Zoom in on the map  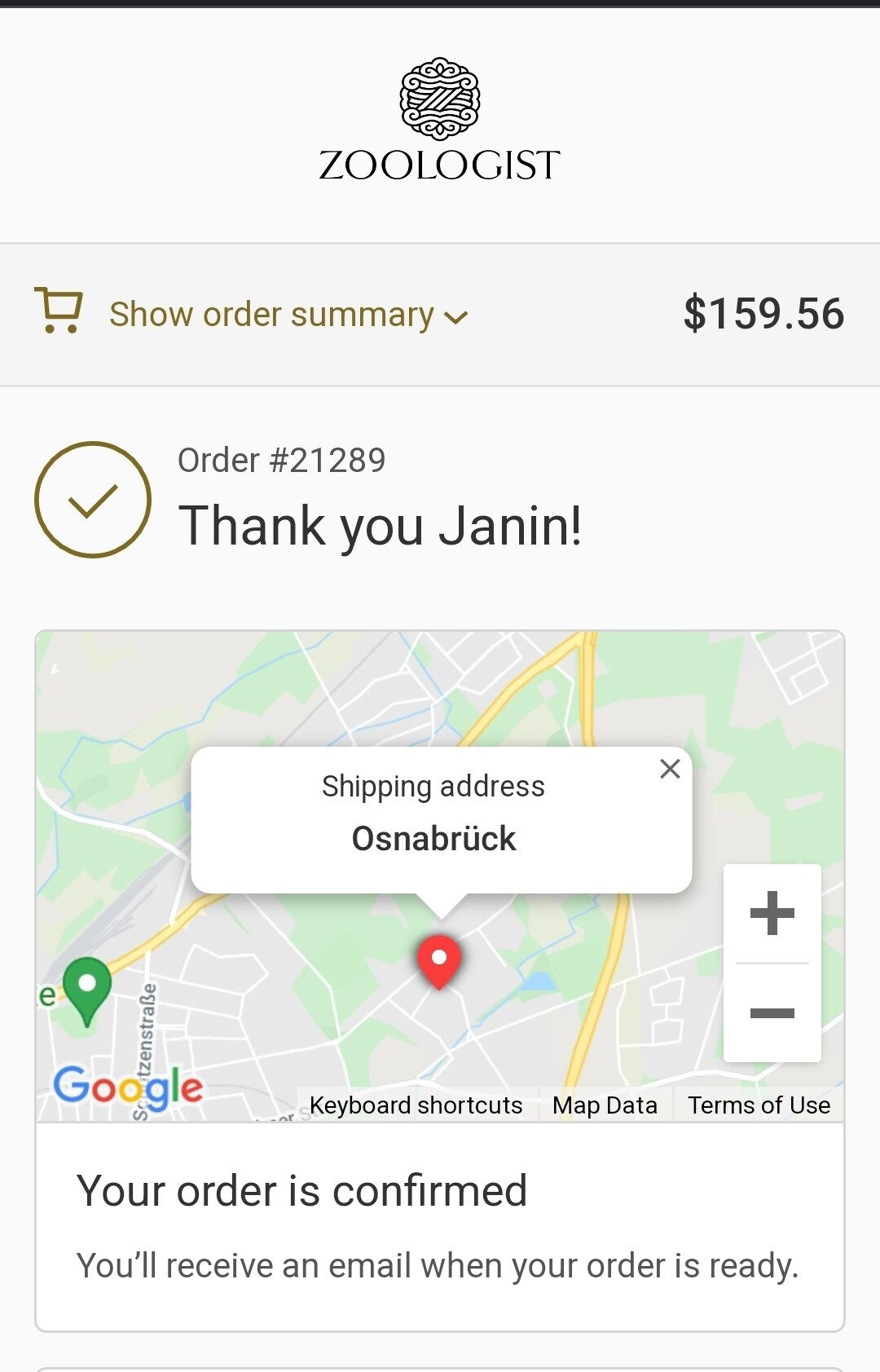coord(772,913)
